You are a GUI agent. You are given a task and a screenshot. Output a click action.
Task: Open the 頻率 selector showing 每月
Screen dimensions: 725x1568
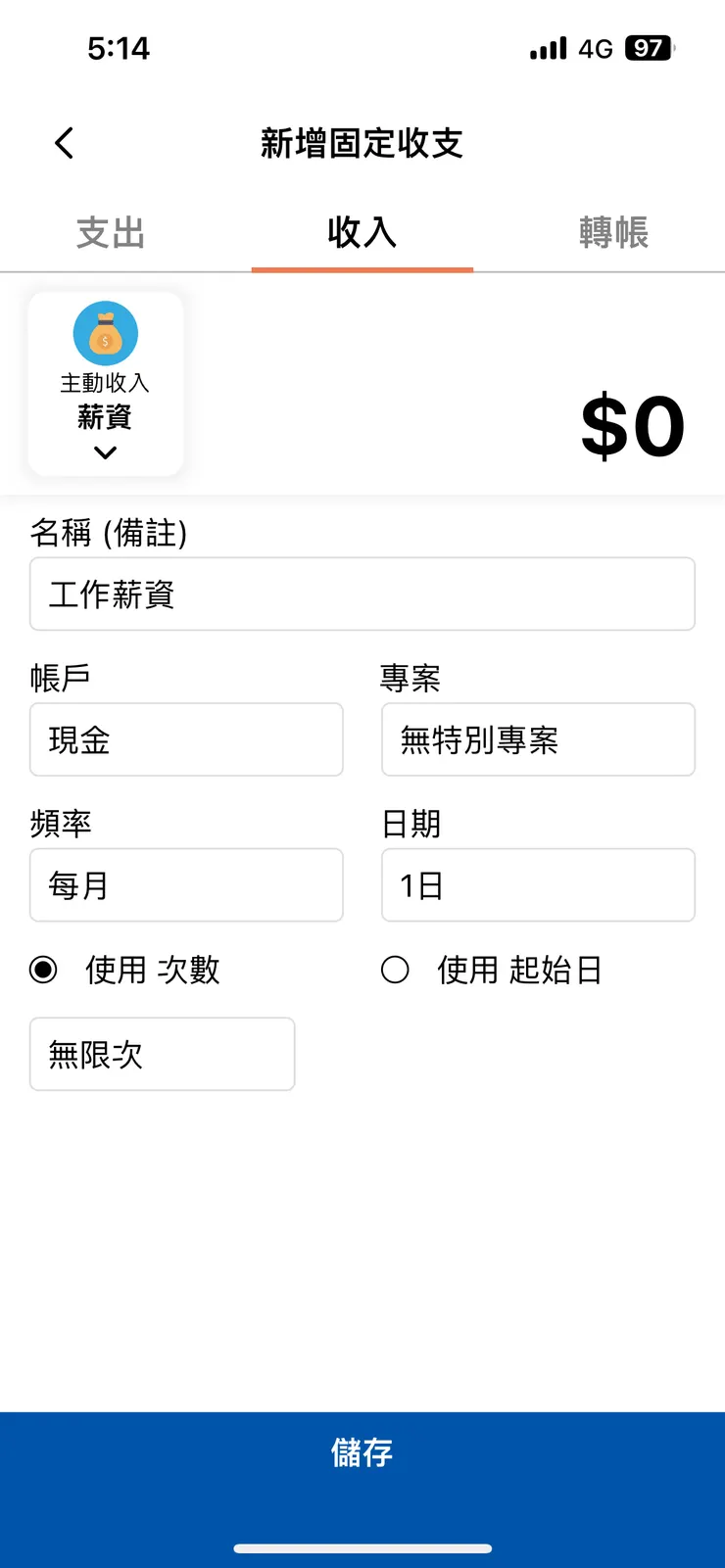[186, 884]
